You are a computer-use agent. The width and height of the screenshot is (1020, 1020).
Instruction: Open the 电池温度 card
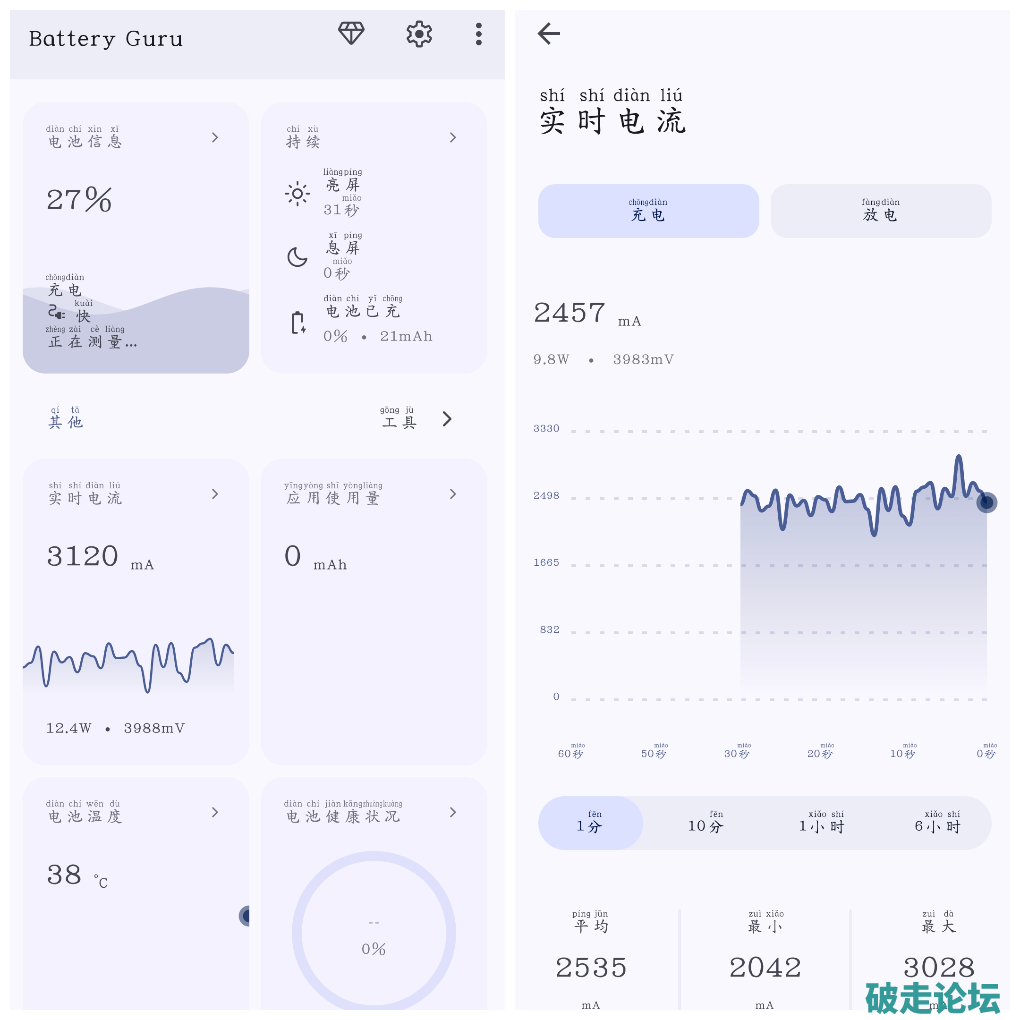136,890
